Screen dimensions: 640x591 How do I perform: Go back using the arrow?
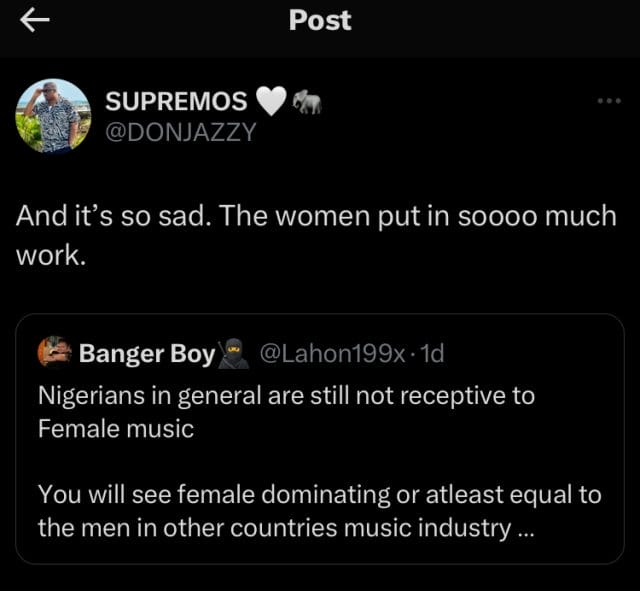coord(35,21)
